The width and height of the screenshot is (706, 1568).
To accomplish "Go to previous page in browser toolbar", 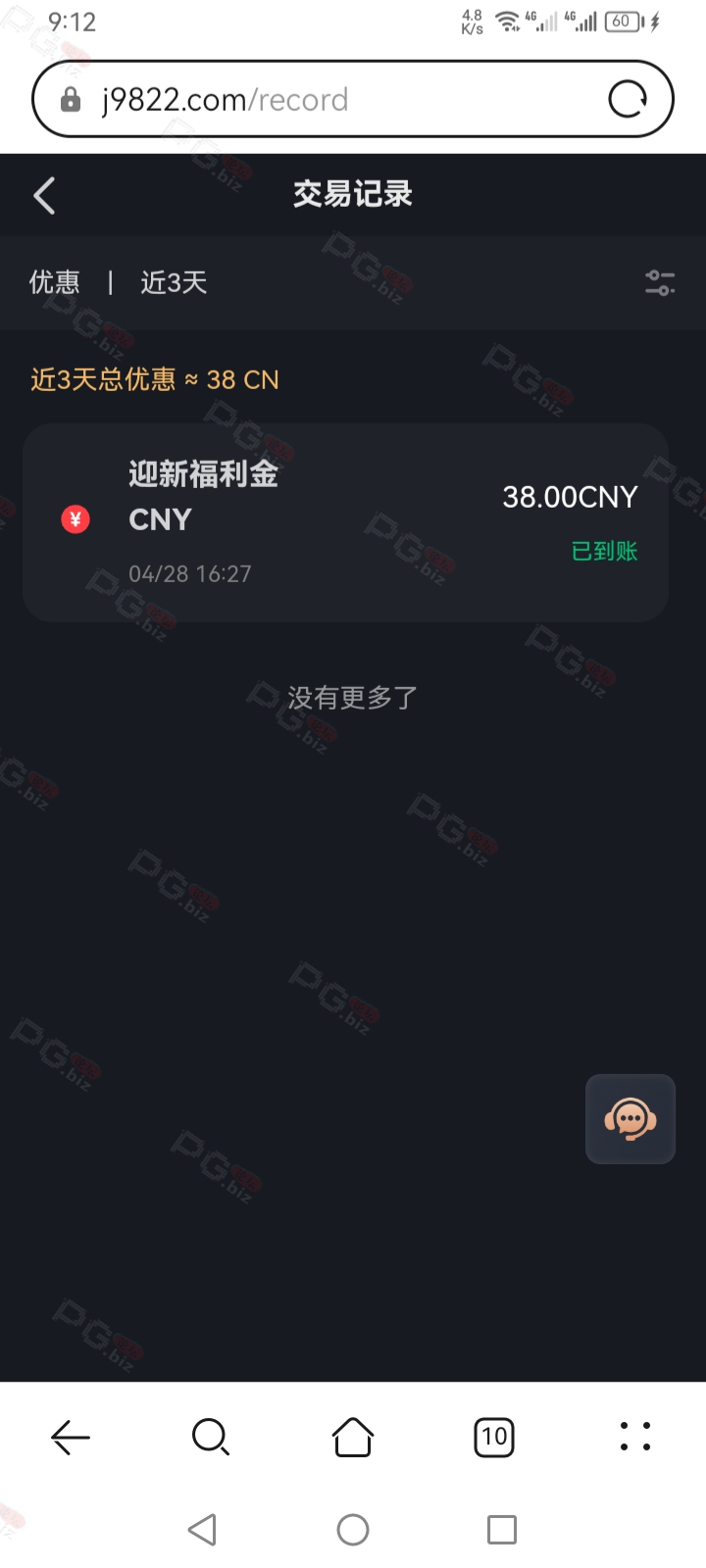I will tap(71, 1438).
